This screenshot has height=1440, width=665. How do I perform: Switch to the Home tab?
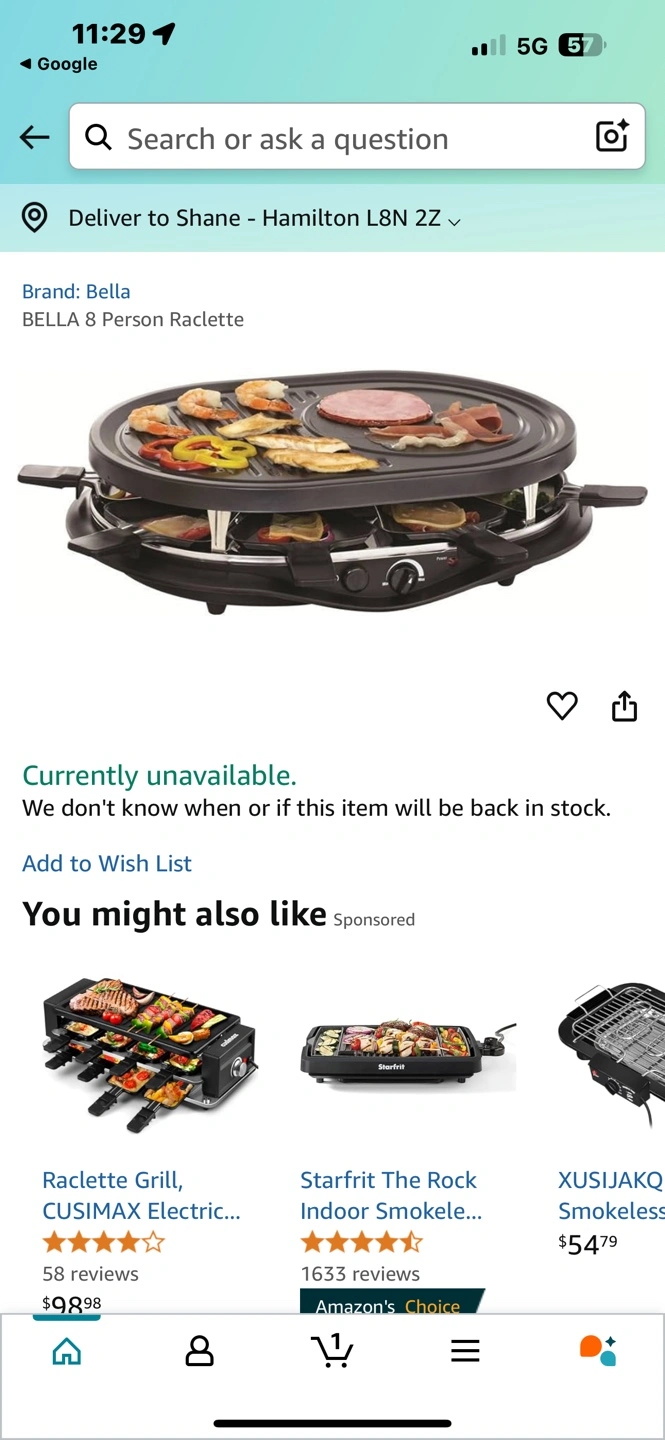(67, 1351)
